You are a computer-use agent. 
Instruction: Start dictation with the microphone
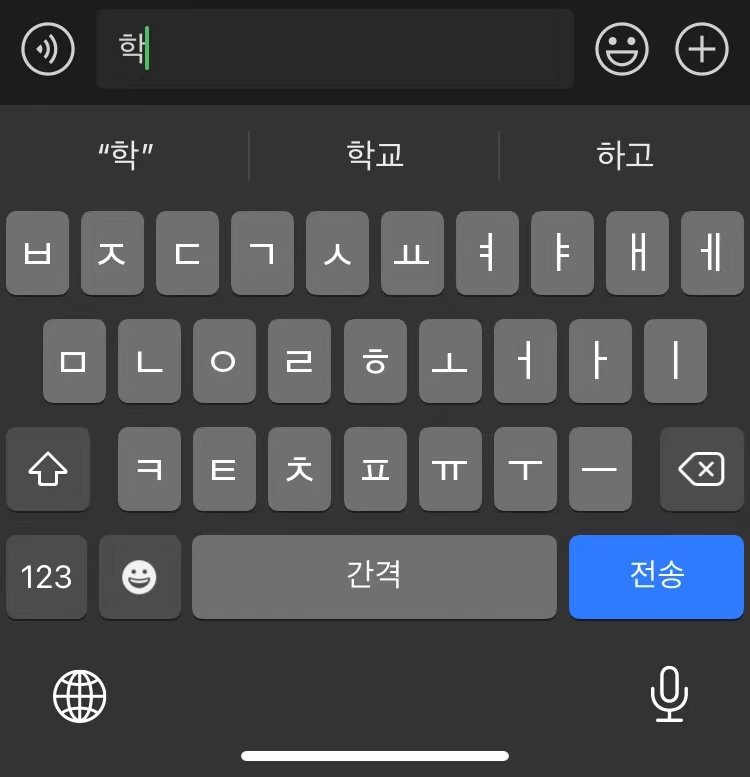669,694
